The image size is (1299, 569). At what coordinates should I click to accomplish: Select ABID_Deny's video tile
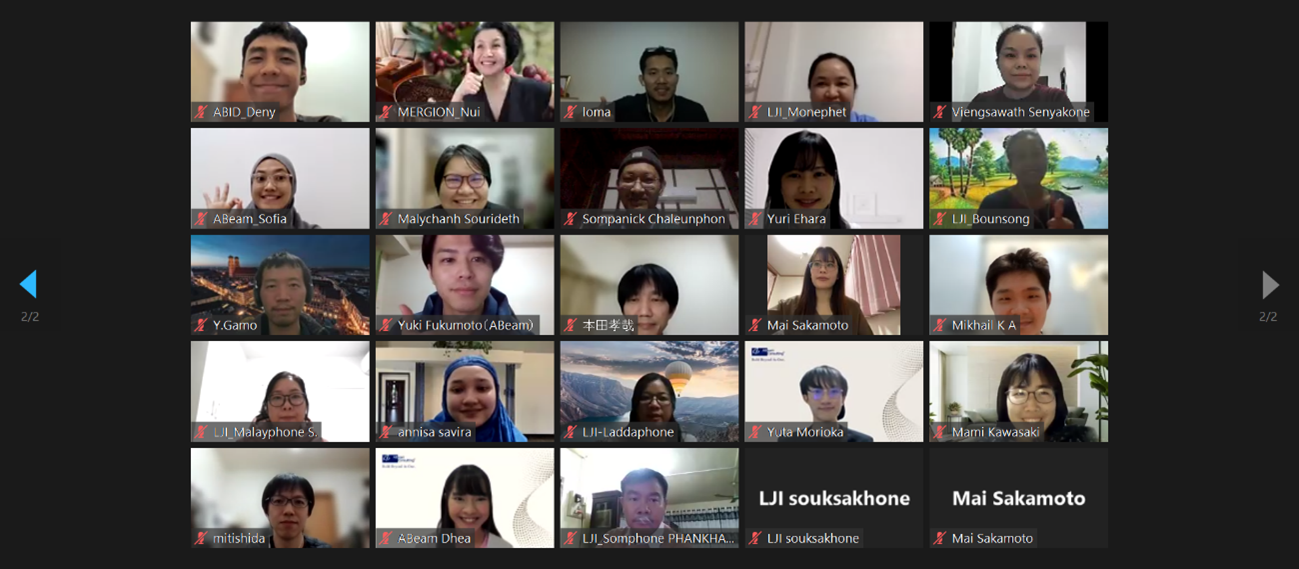280,71
